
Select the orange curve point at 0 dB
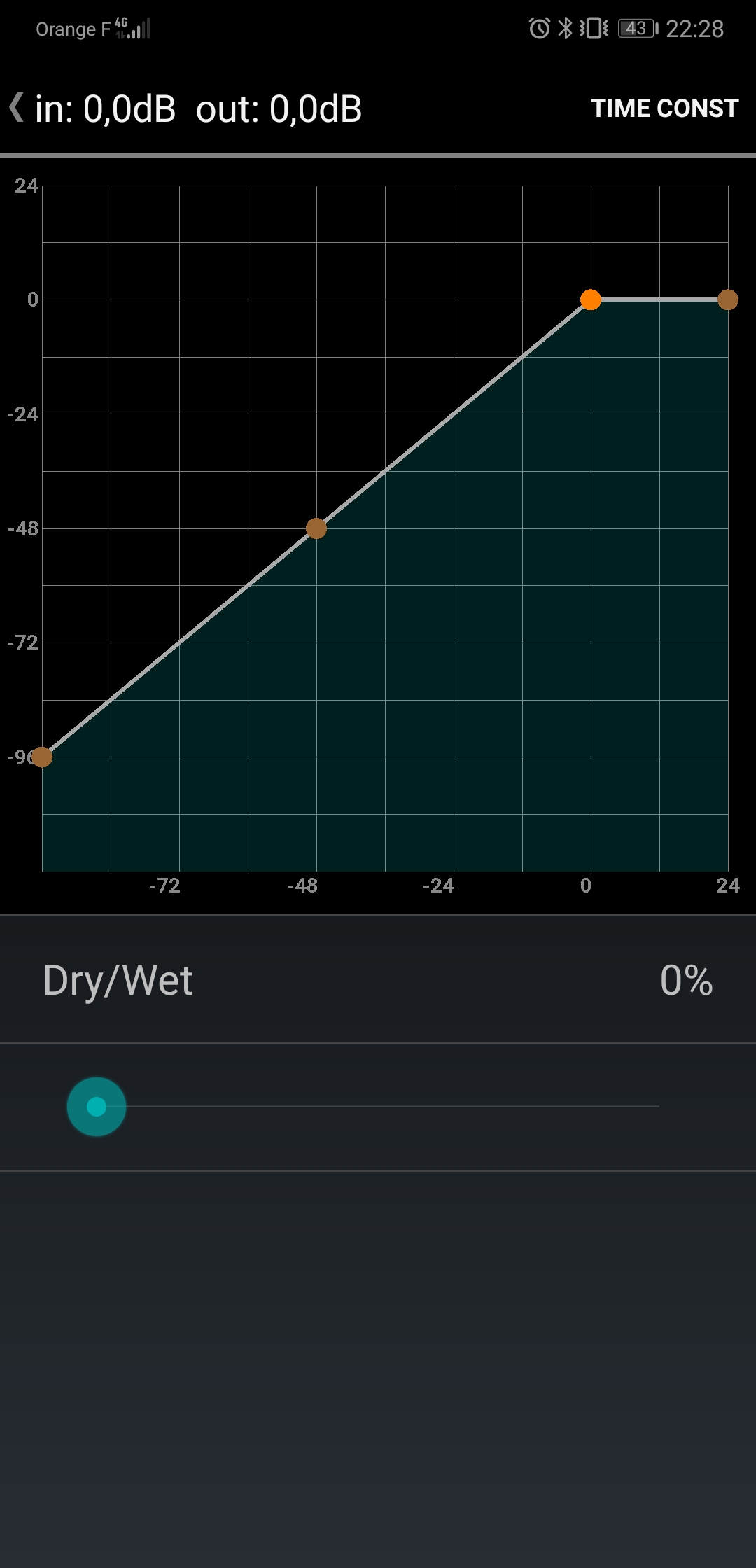pyautogui.click(x=591, y=300)
